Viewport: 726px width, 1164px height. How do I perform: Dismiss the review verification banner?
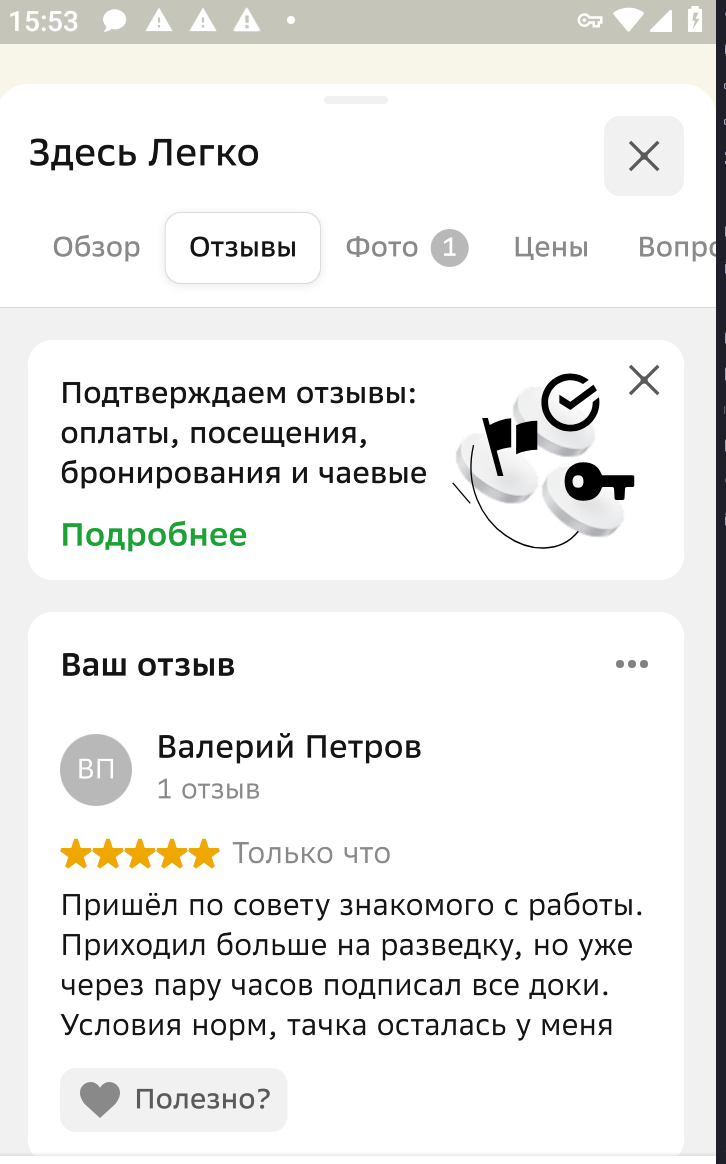coord(644,380)
